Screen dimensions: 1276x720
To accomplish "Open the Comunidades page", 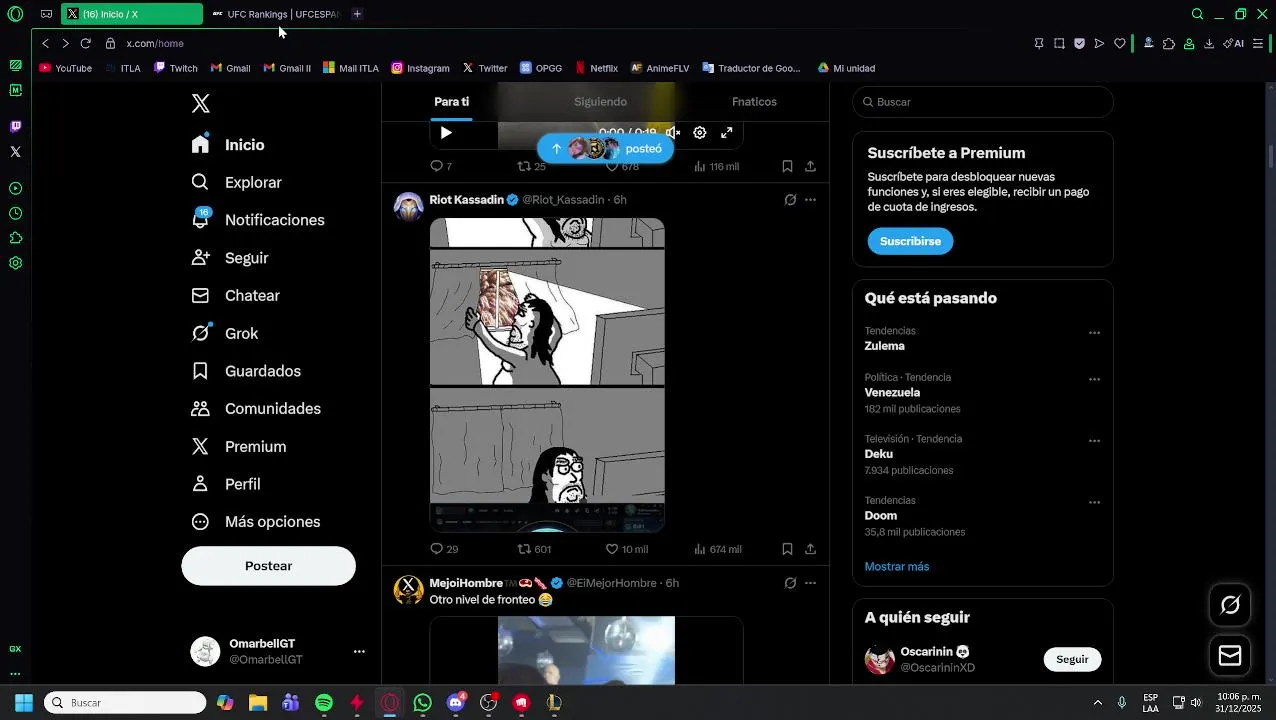I will click(x=271, y=409).
